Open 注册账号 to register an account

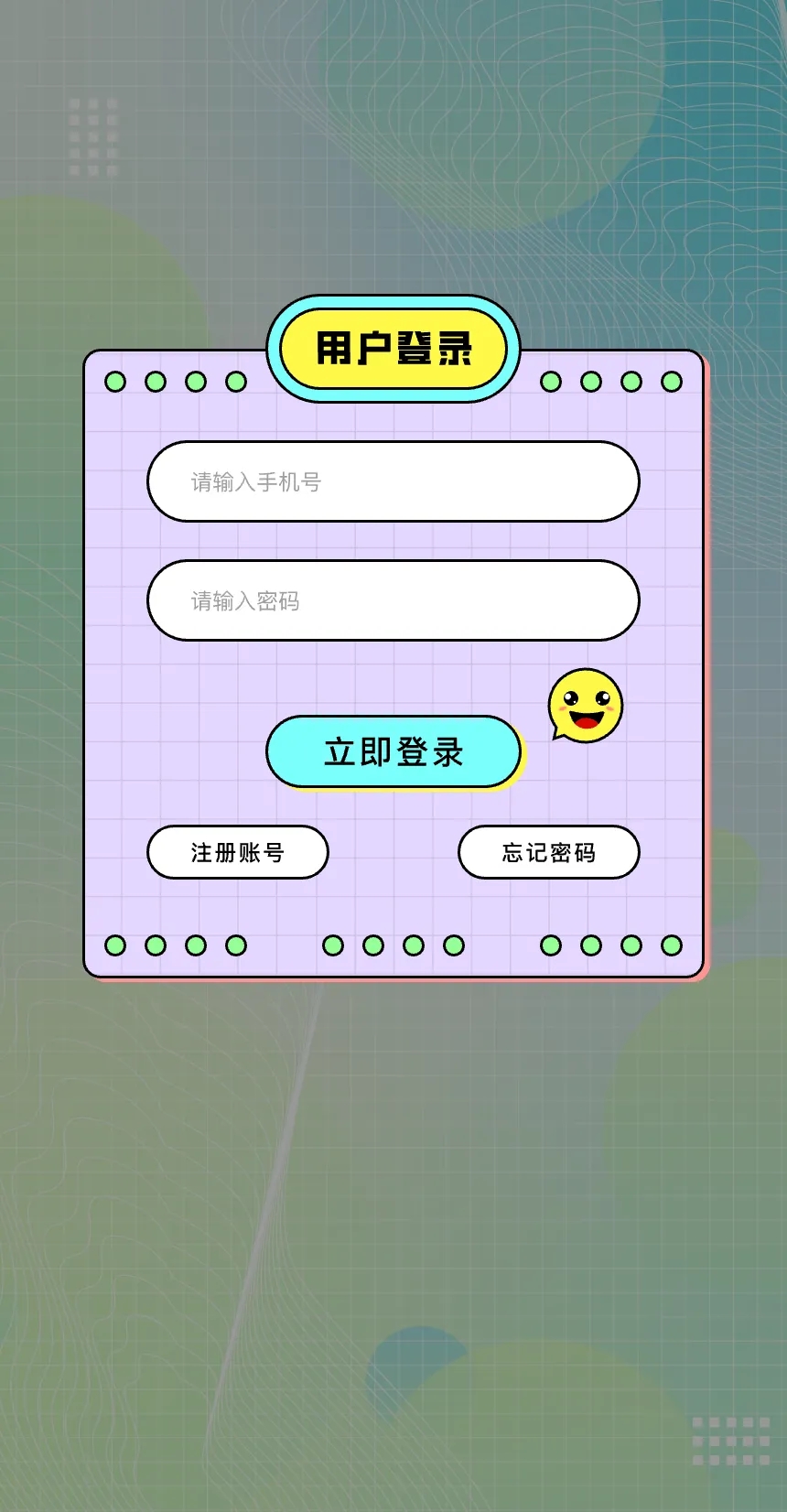237,852
